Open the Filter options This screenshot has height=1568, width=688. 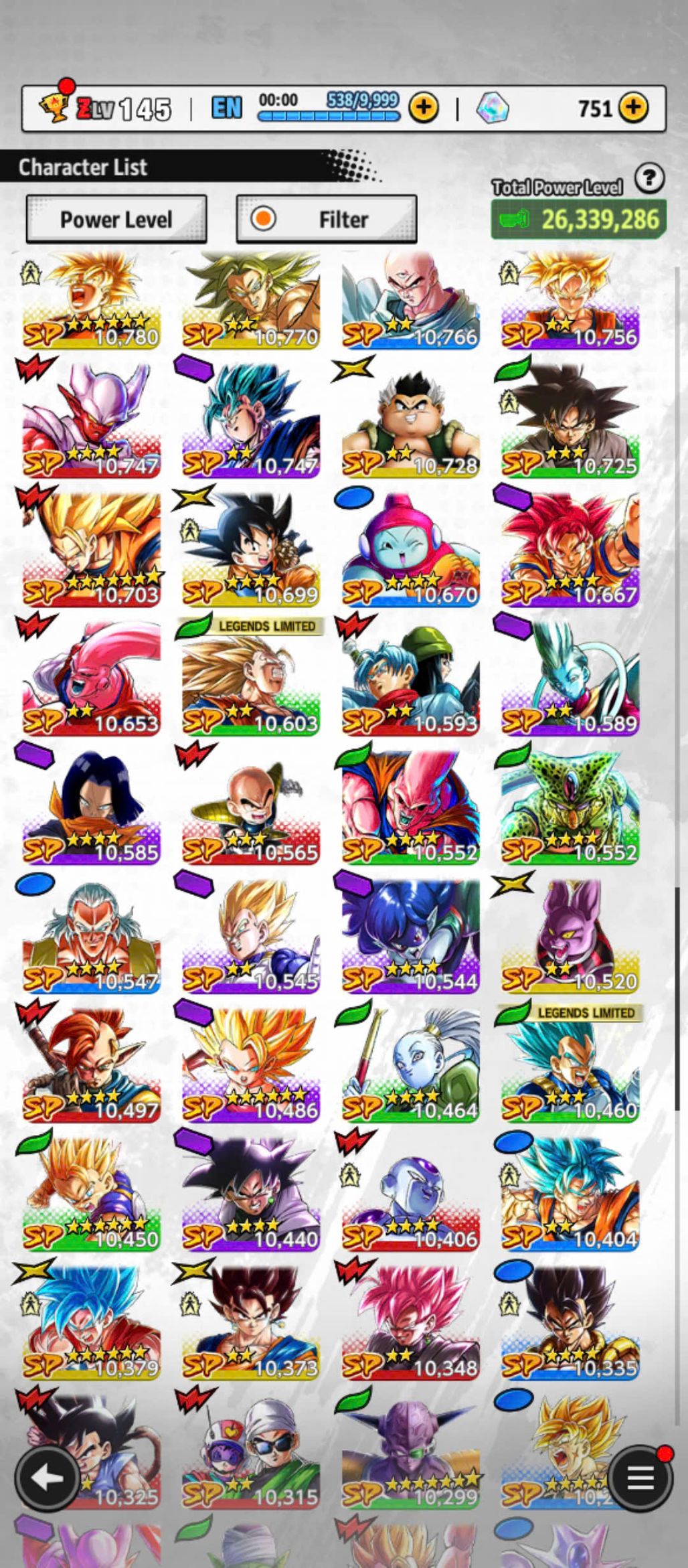pyautogui.click(x=327, y=220)
